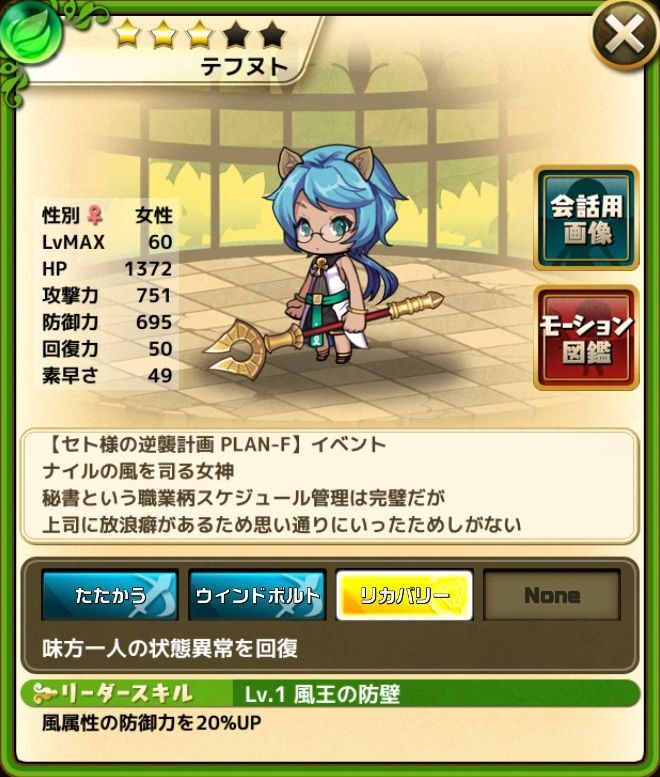The width and height of the screenshot is (660, 777).
Task: Select the ウィンドボルト skill
Action: coord(257,596)
